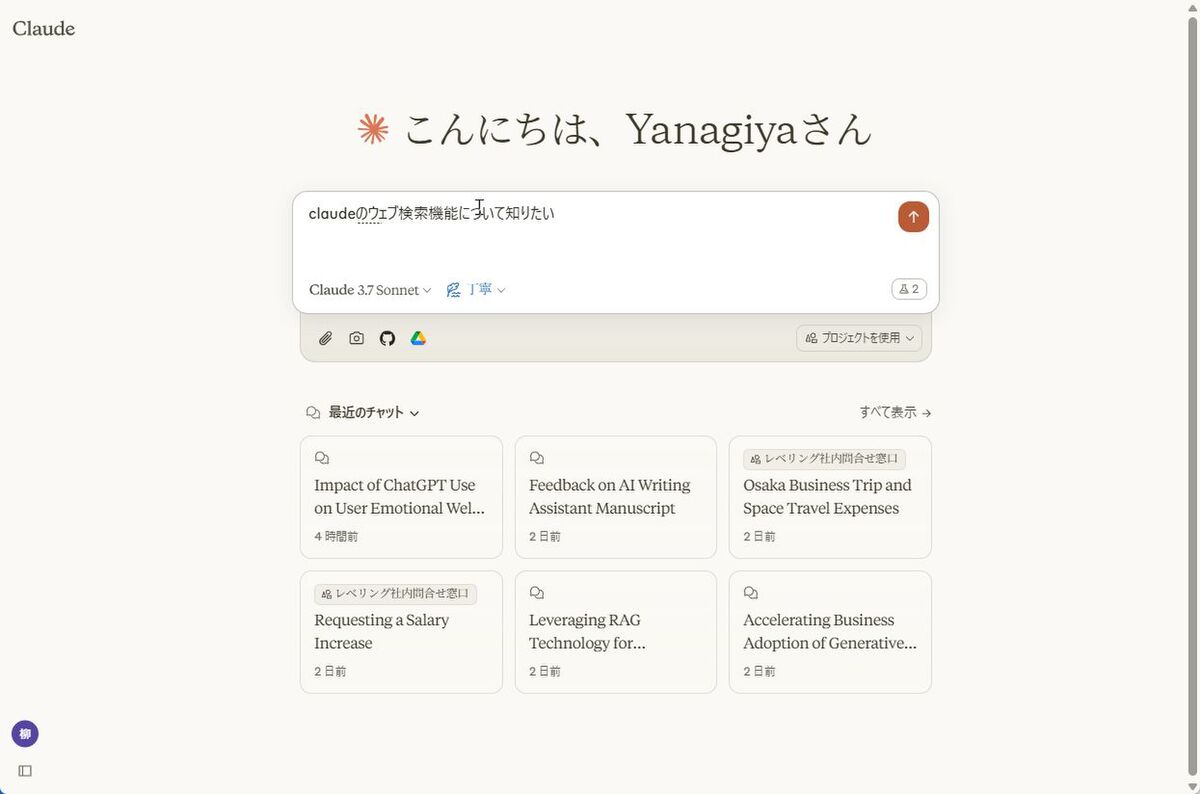This screenshot has width=1200, height=794.
Task: Open the Impact of ChatGPT Use chat
Action: click(400, 497)
